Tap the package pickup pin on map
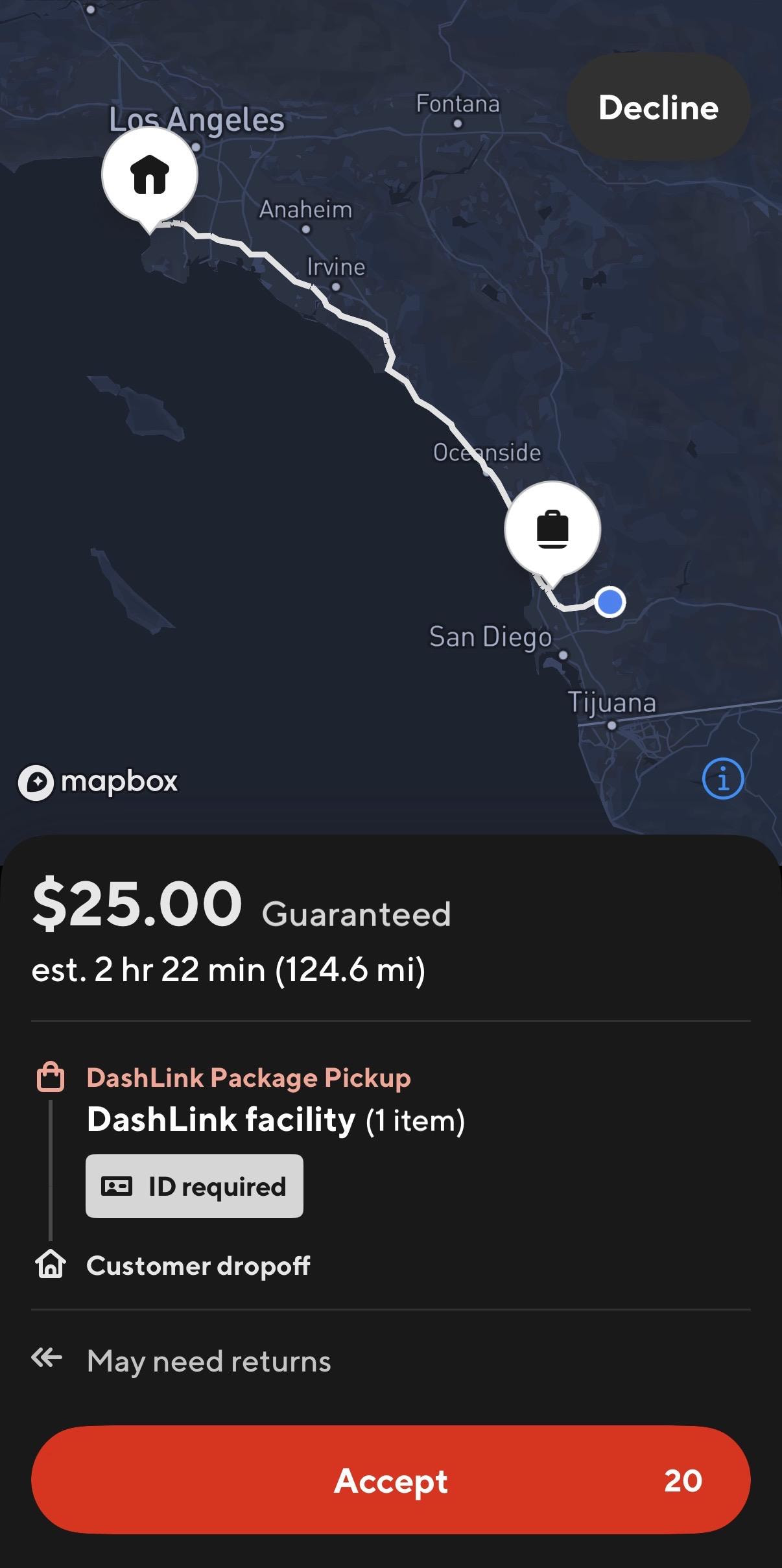This screenshot has height=1568, width=782. [552, 529]
